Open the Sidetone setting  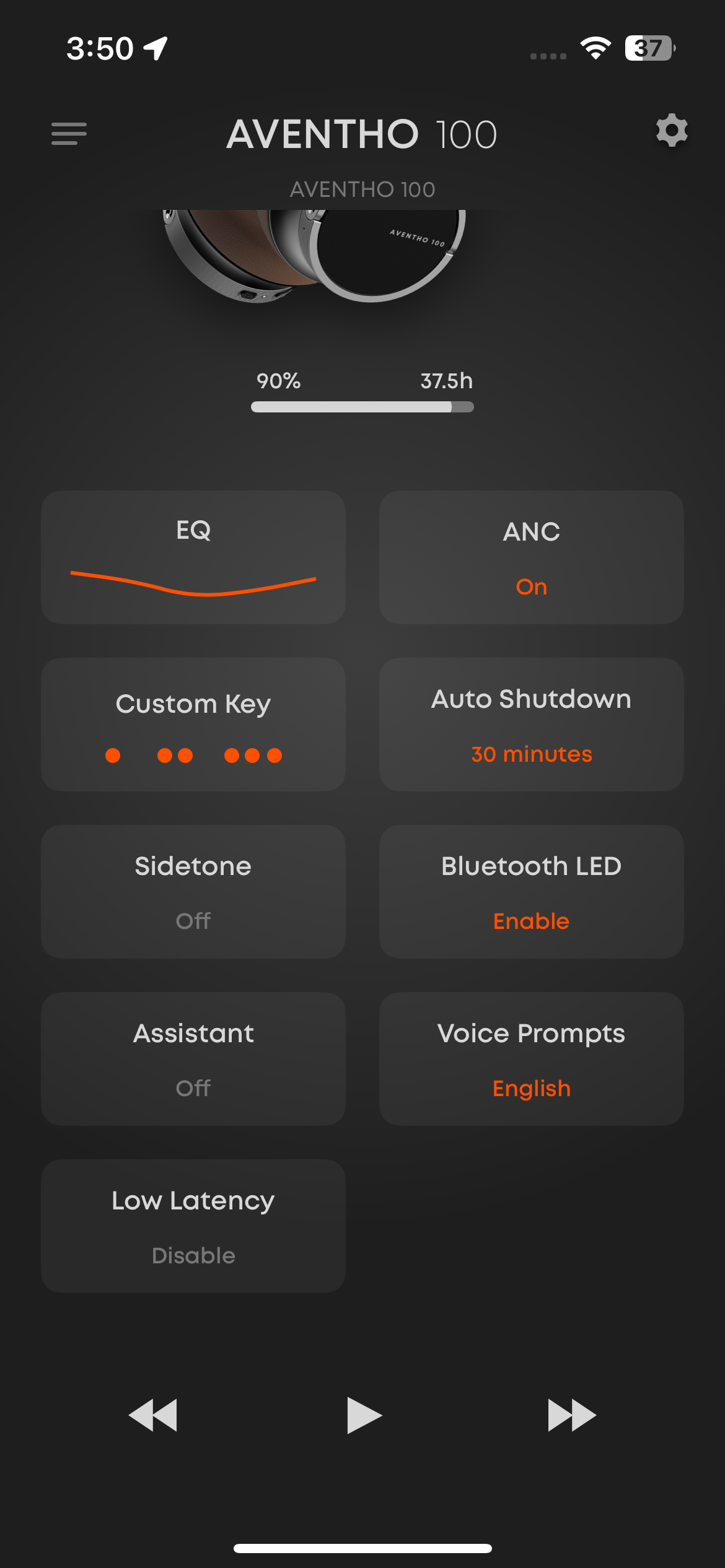[193, 892]
